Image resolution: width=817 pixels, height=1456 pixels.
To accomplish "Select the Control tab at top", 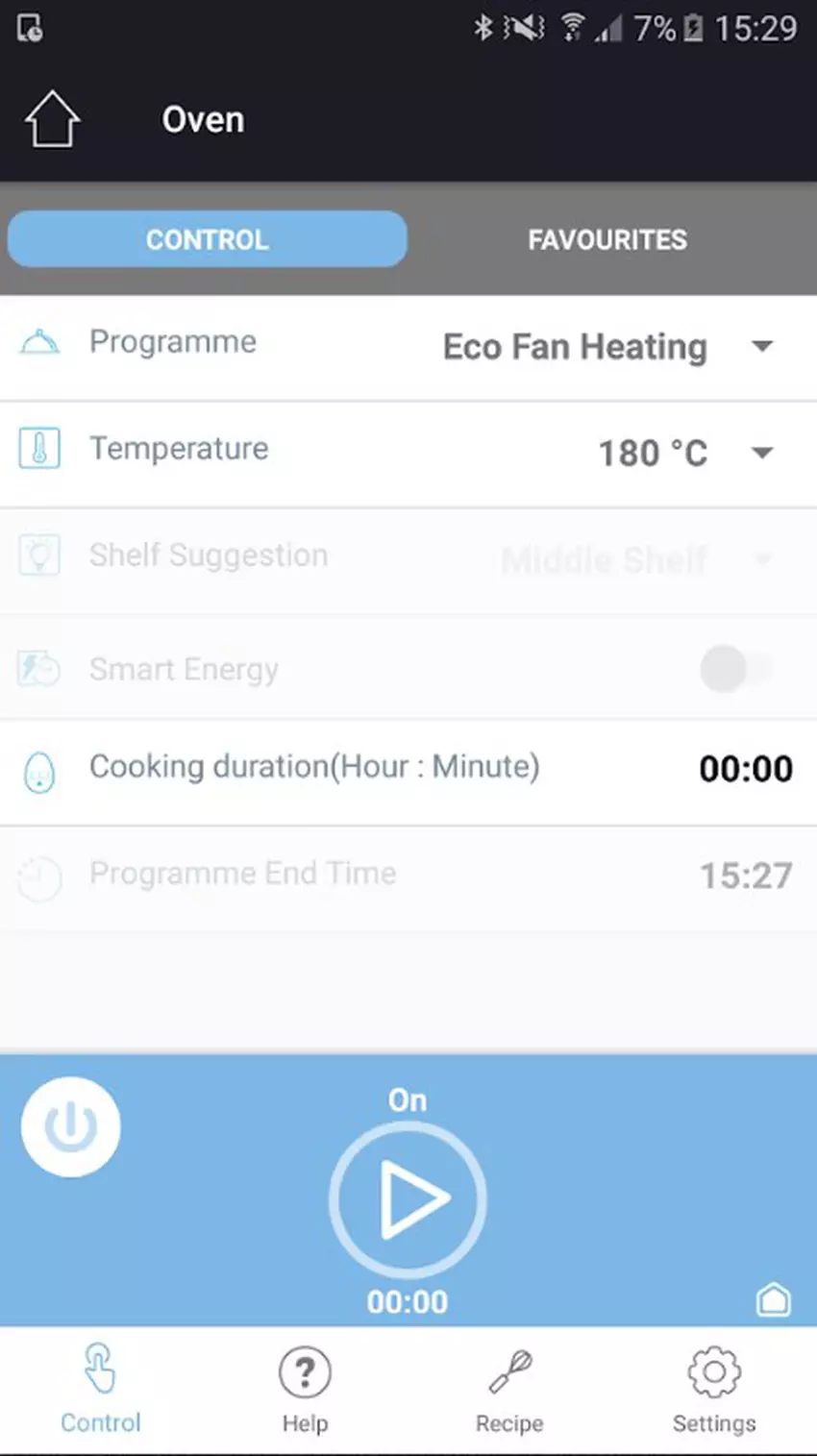I will click(x=207, y=239).
